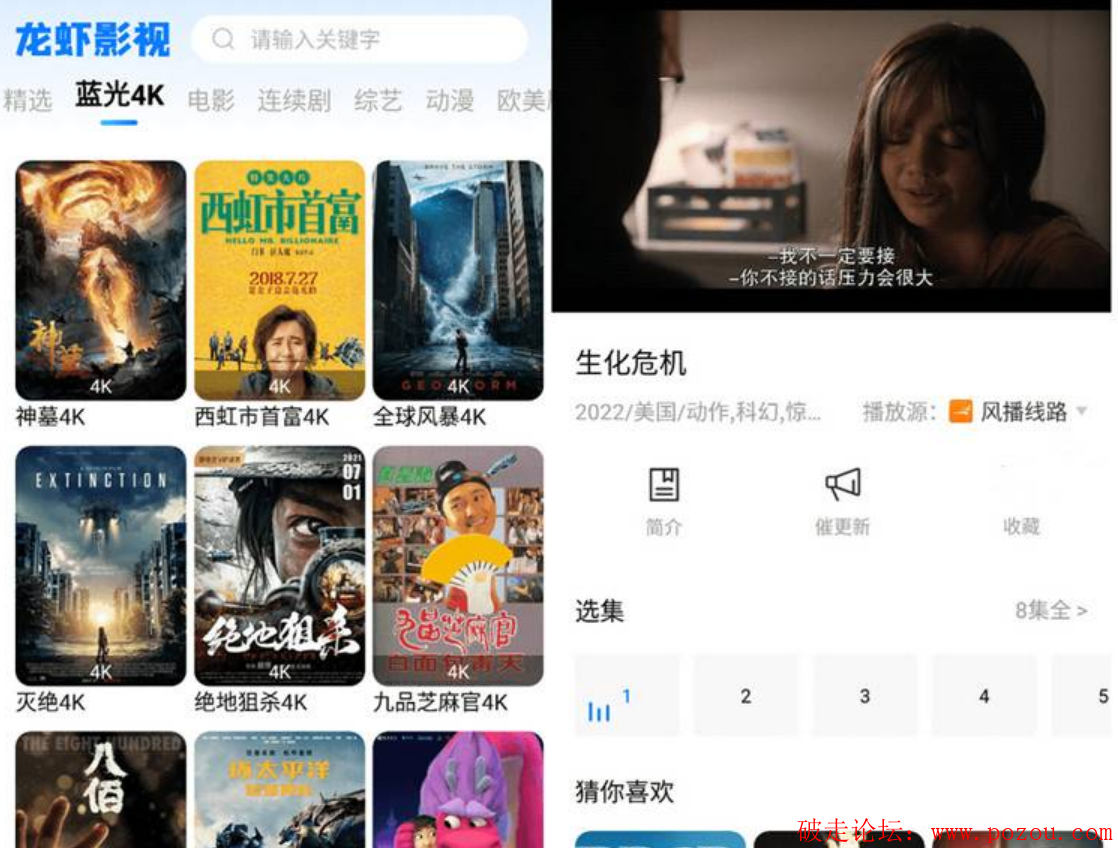The width and height of the screenshot is (1118, 848).
Task: Tap 催更新 to request updates
Action: point(842,500)
